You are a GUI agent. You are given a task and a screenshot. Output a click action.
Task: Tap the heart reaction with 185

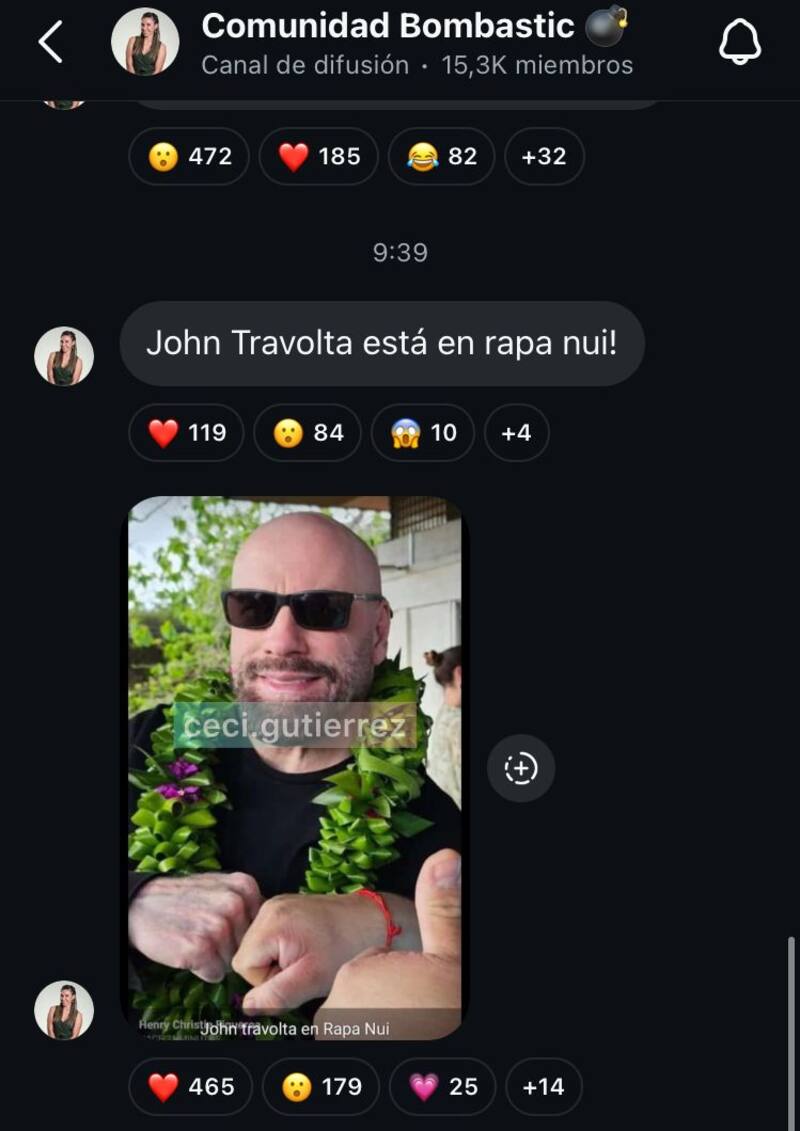tap(318, 157)
